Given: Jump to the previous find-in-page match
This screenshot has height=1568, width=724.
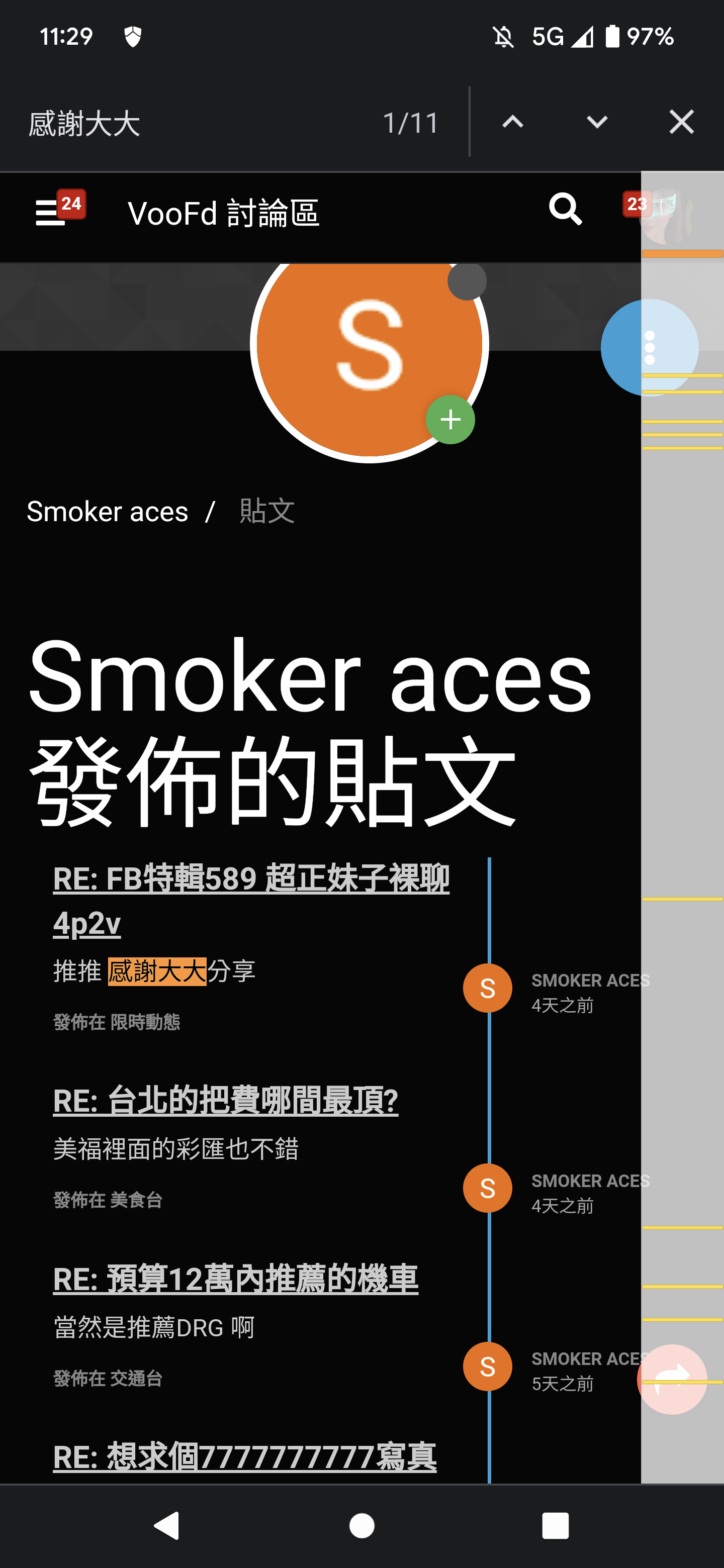Looking at the screenshot, I should [x=513, y=122].
